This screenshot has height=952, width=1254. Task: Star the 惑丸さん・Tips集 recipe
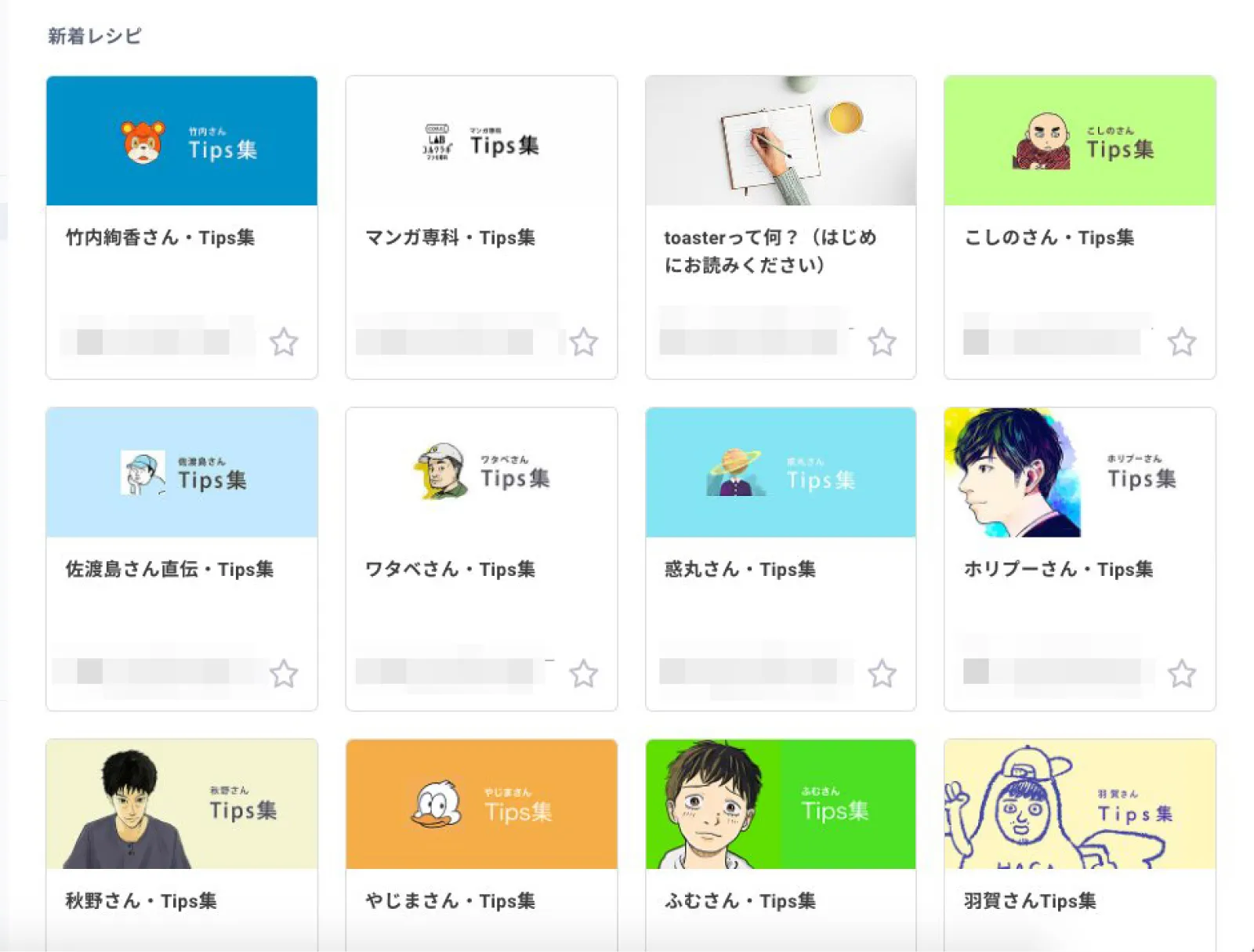[882, 674]
